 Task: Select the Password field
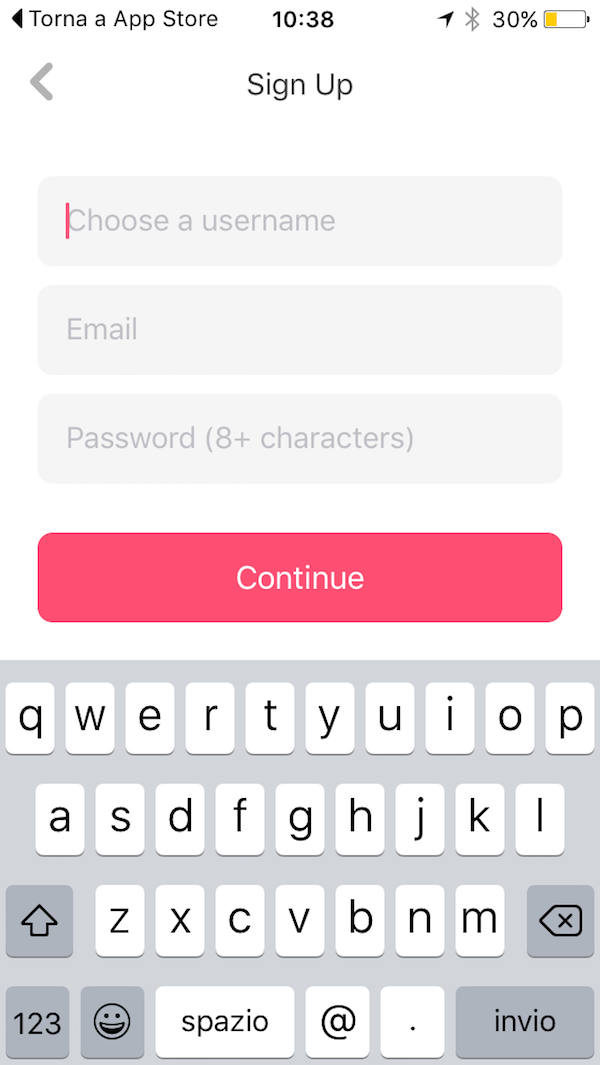tap(300, 438)
